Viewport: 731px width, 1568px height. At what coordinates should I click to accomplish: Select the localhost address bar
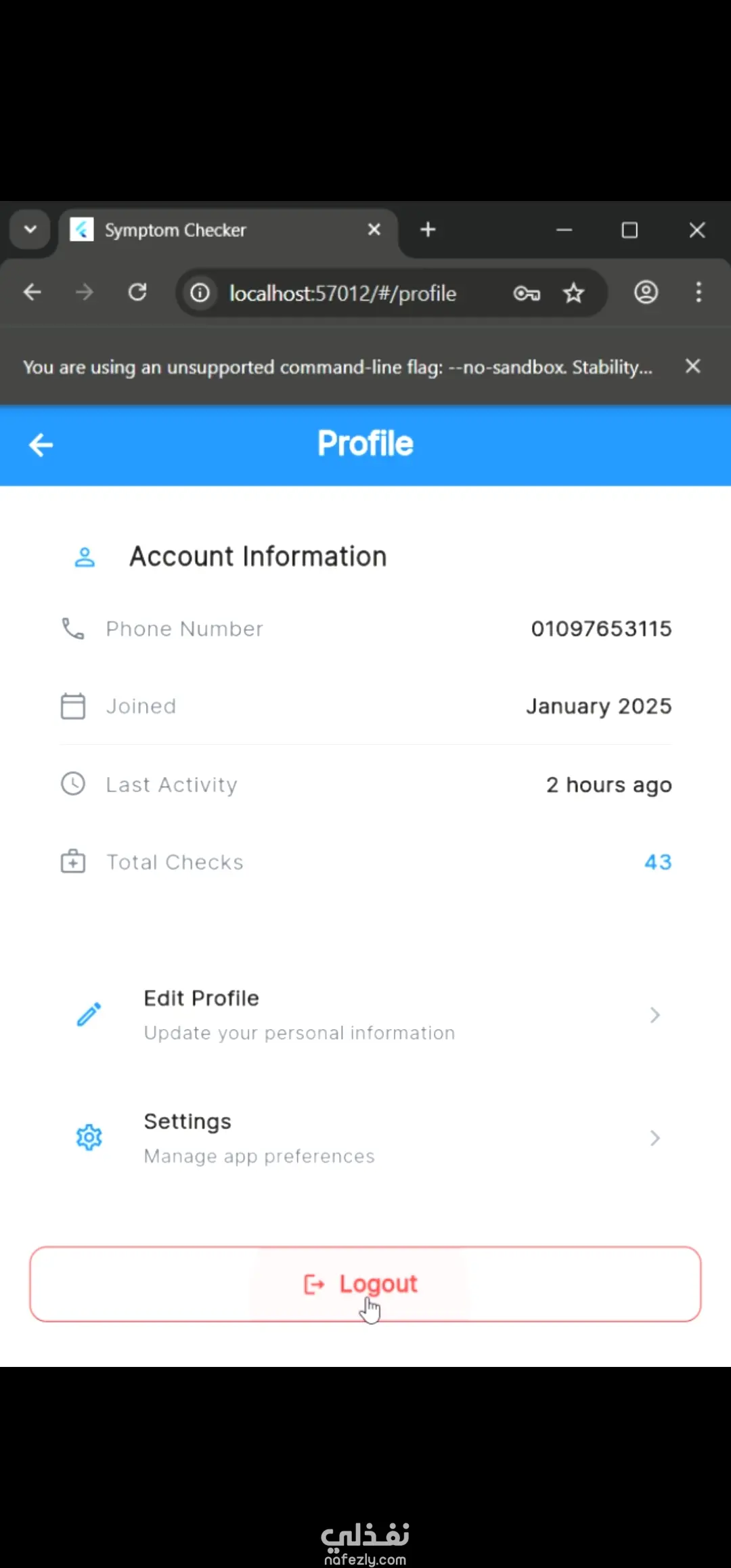pyautogui.click(x=342, y=293)
